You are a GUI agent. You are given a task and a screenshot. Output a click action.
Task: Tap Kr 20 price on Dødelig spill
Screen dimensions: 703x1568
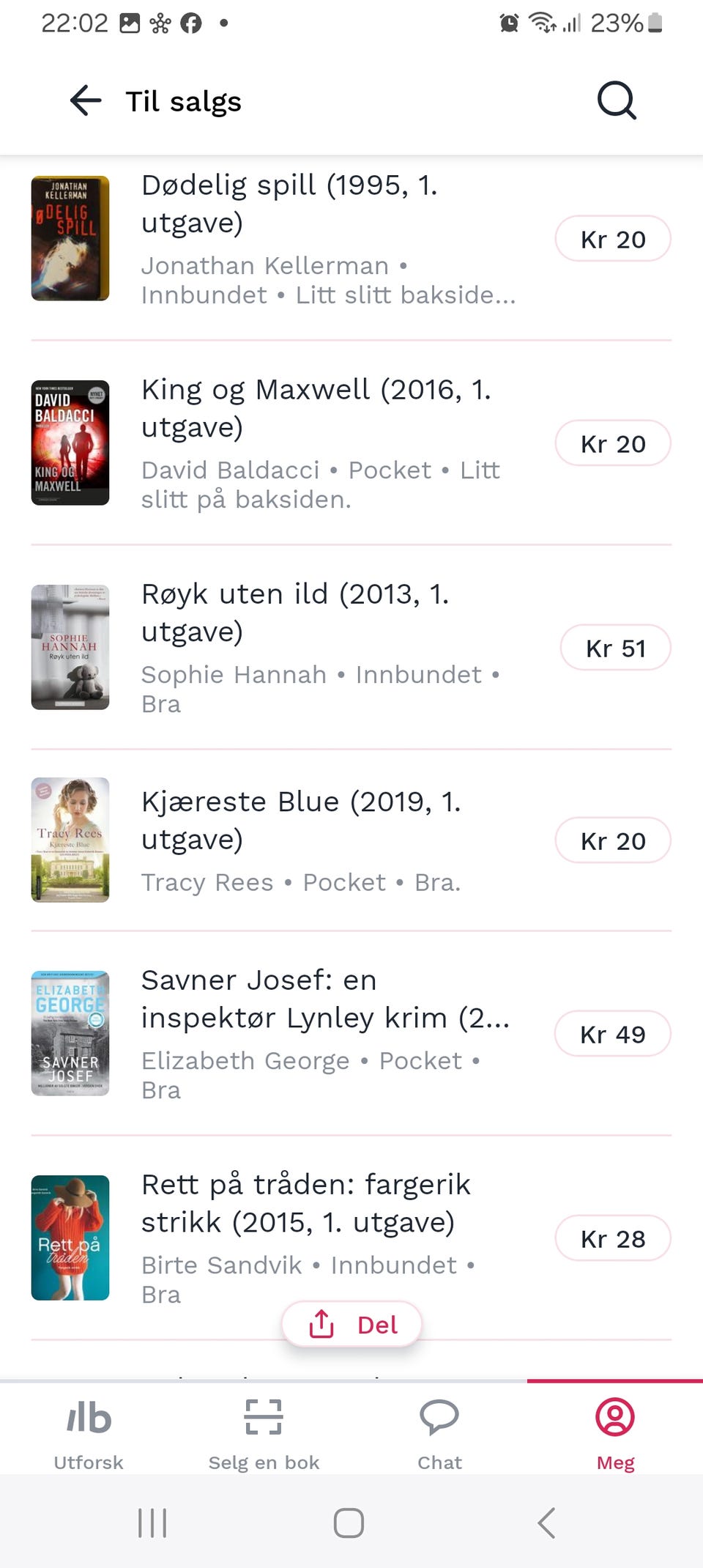point(613,239)
